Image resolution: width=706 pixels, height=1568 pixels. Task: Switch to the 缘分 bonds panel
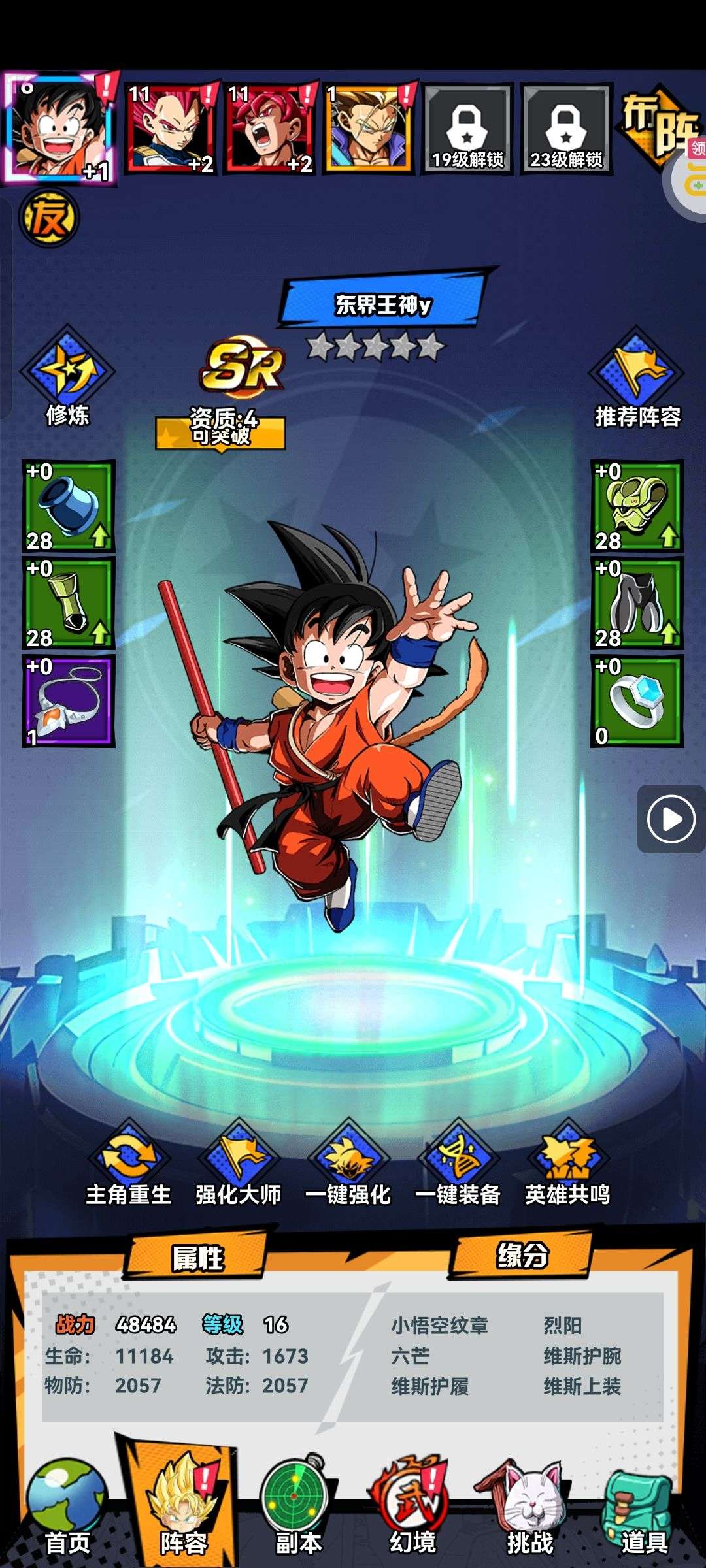[x=522, y=1255]
